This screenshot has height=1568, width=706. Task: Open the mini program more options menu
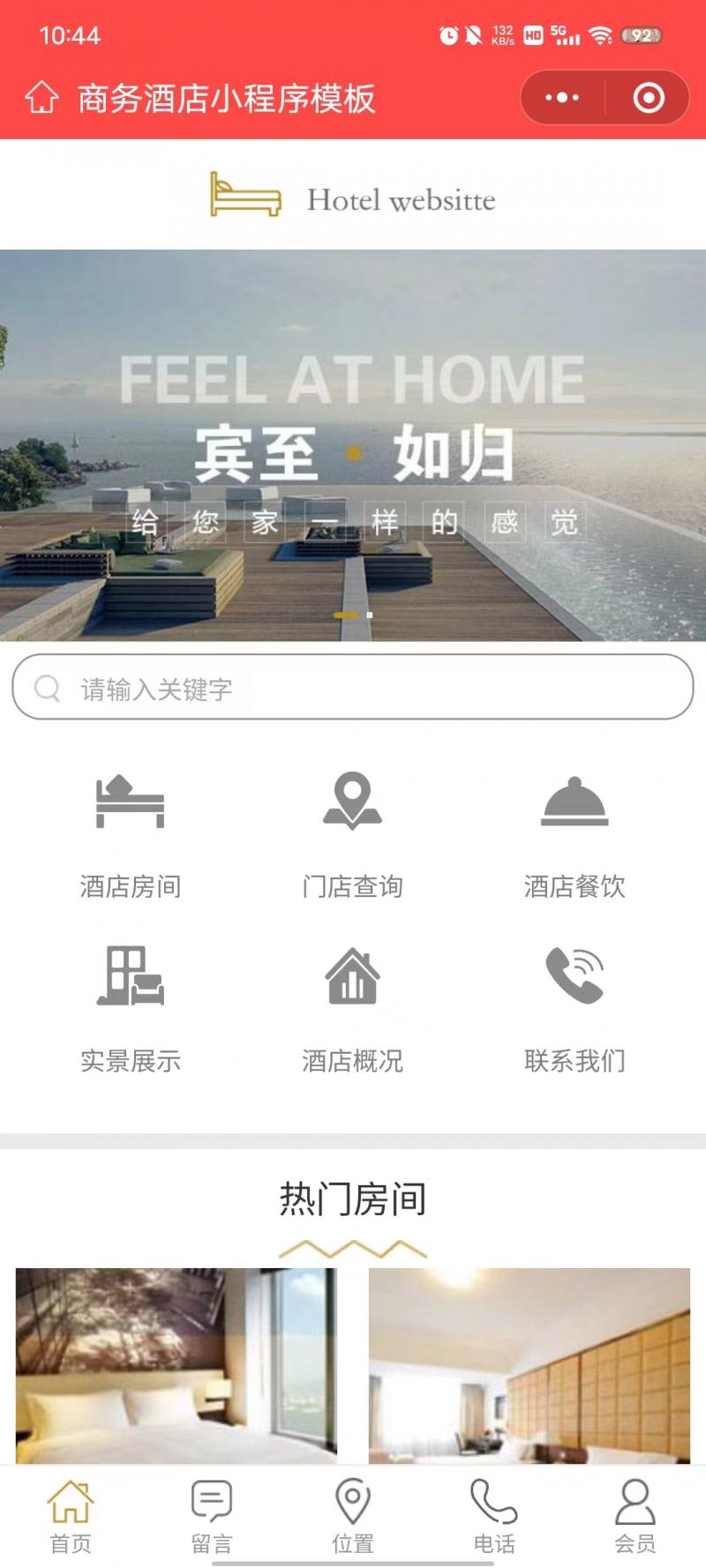(562, 98)
